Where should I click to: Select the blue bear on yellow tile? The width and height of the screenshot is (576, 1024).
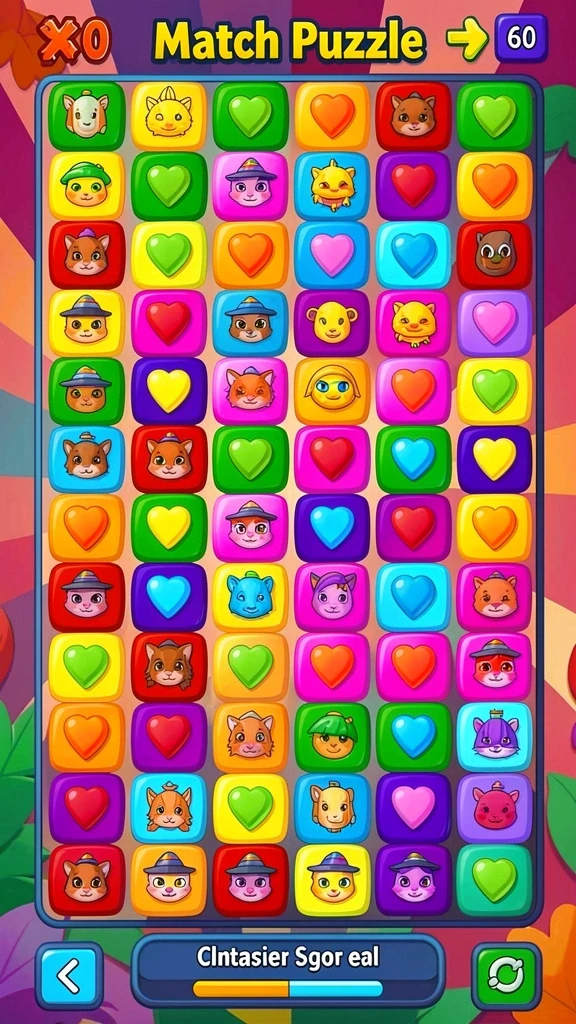tap(250, 598)
